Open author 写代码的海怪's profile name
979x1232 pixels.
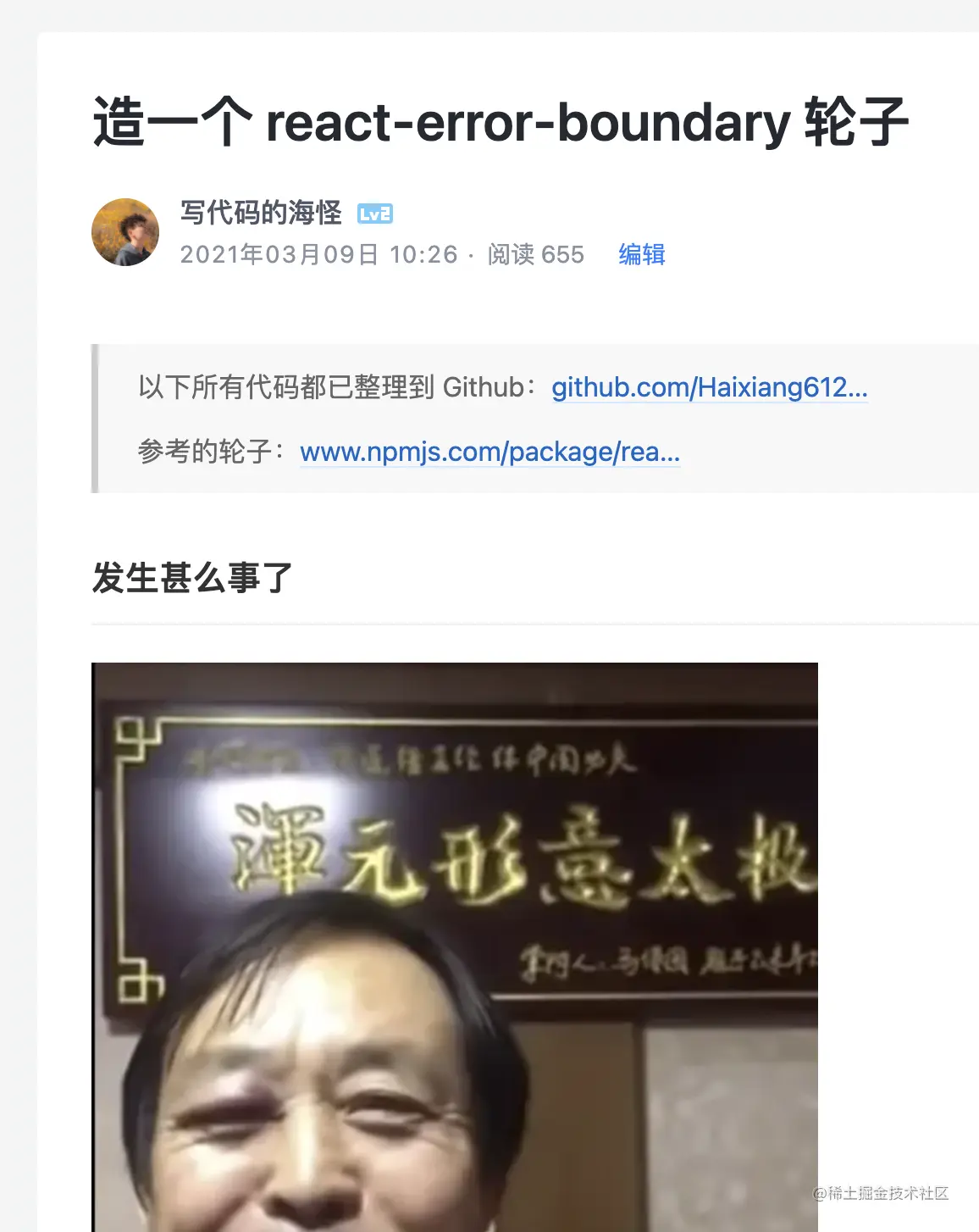point(261,213)
